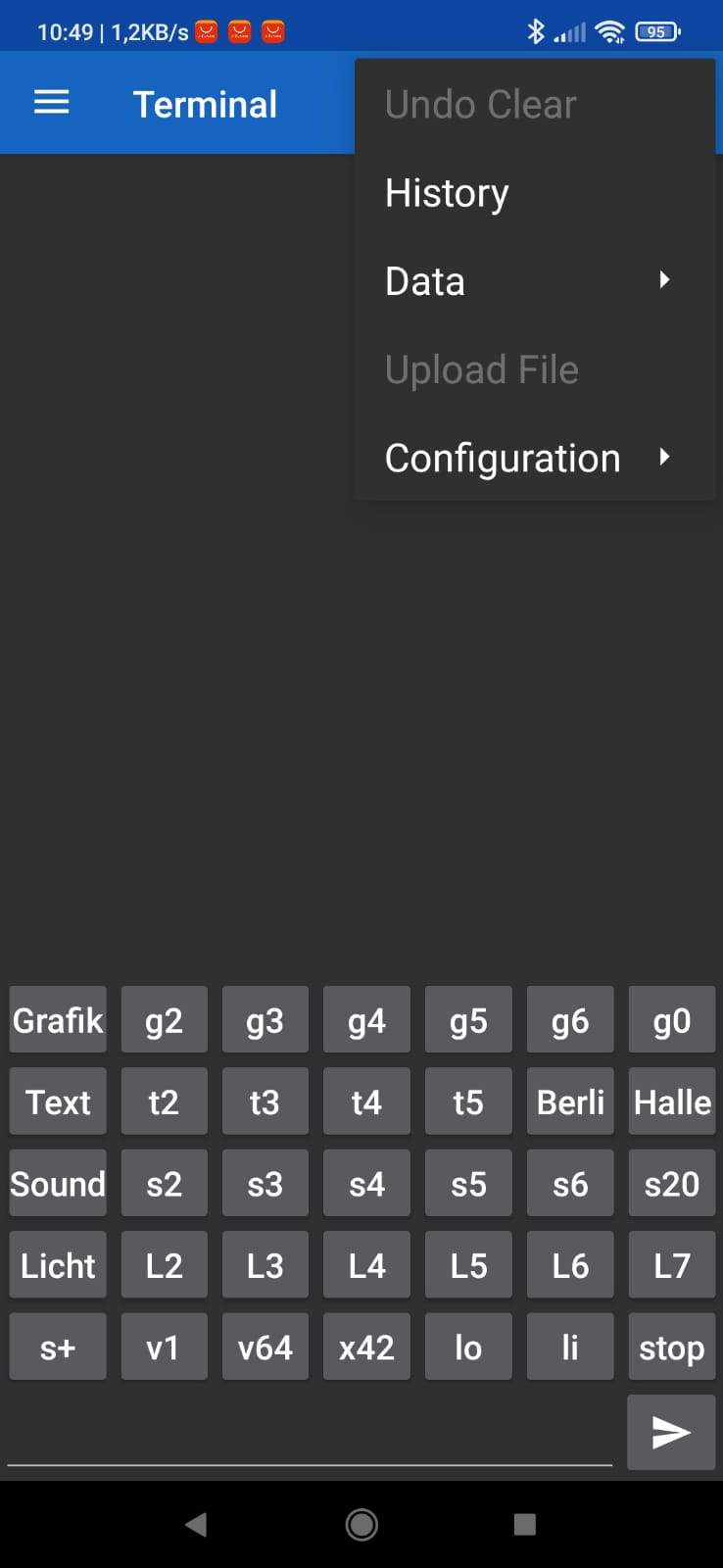The image size is (723, 1568).
Task: Send the v64 macro
Action: (x=265, y=1347)
